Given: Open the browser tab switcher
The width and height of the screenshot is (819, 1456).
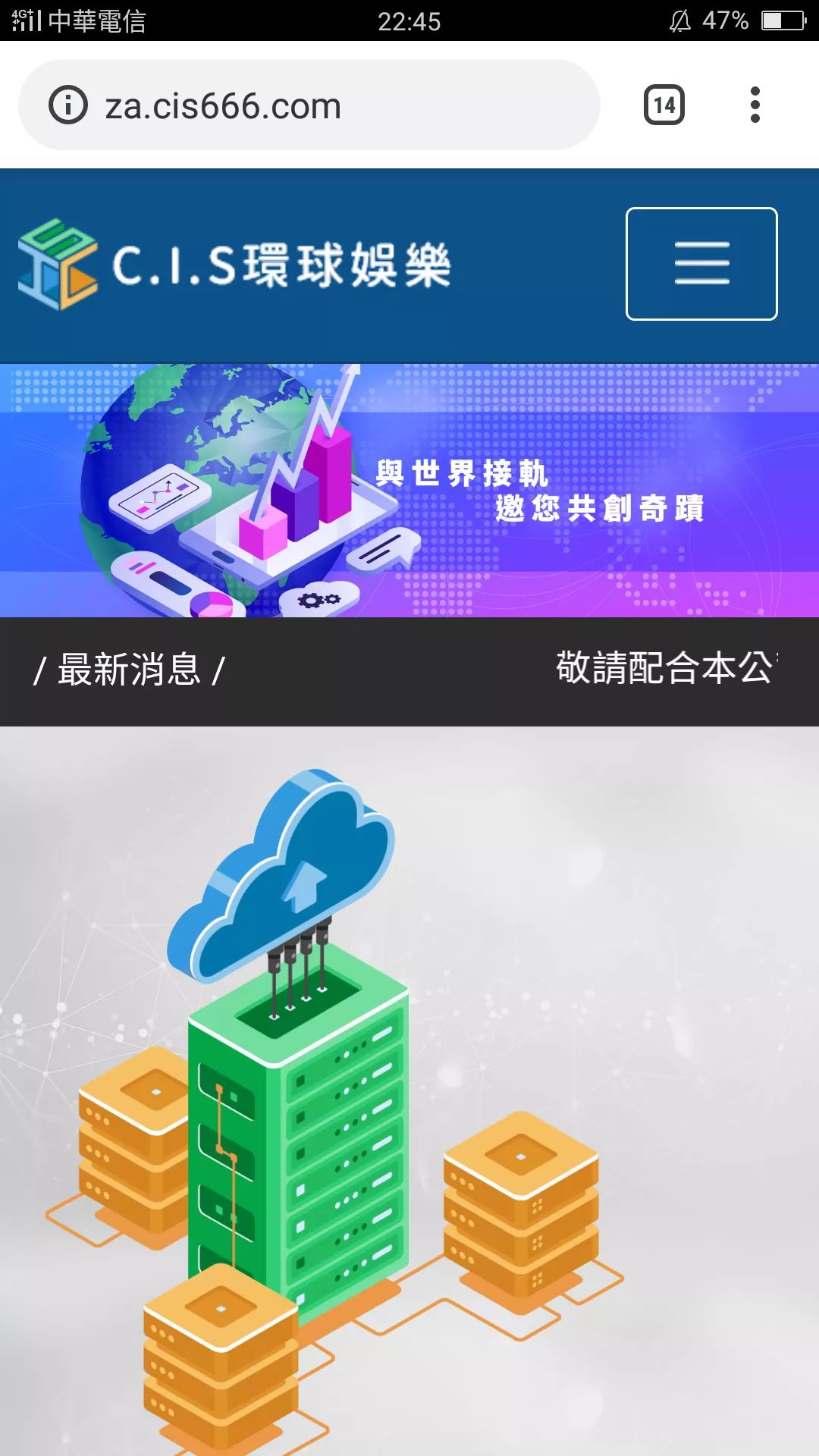Looking at the screenshot, I should click(664, 105).
